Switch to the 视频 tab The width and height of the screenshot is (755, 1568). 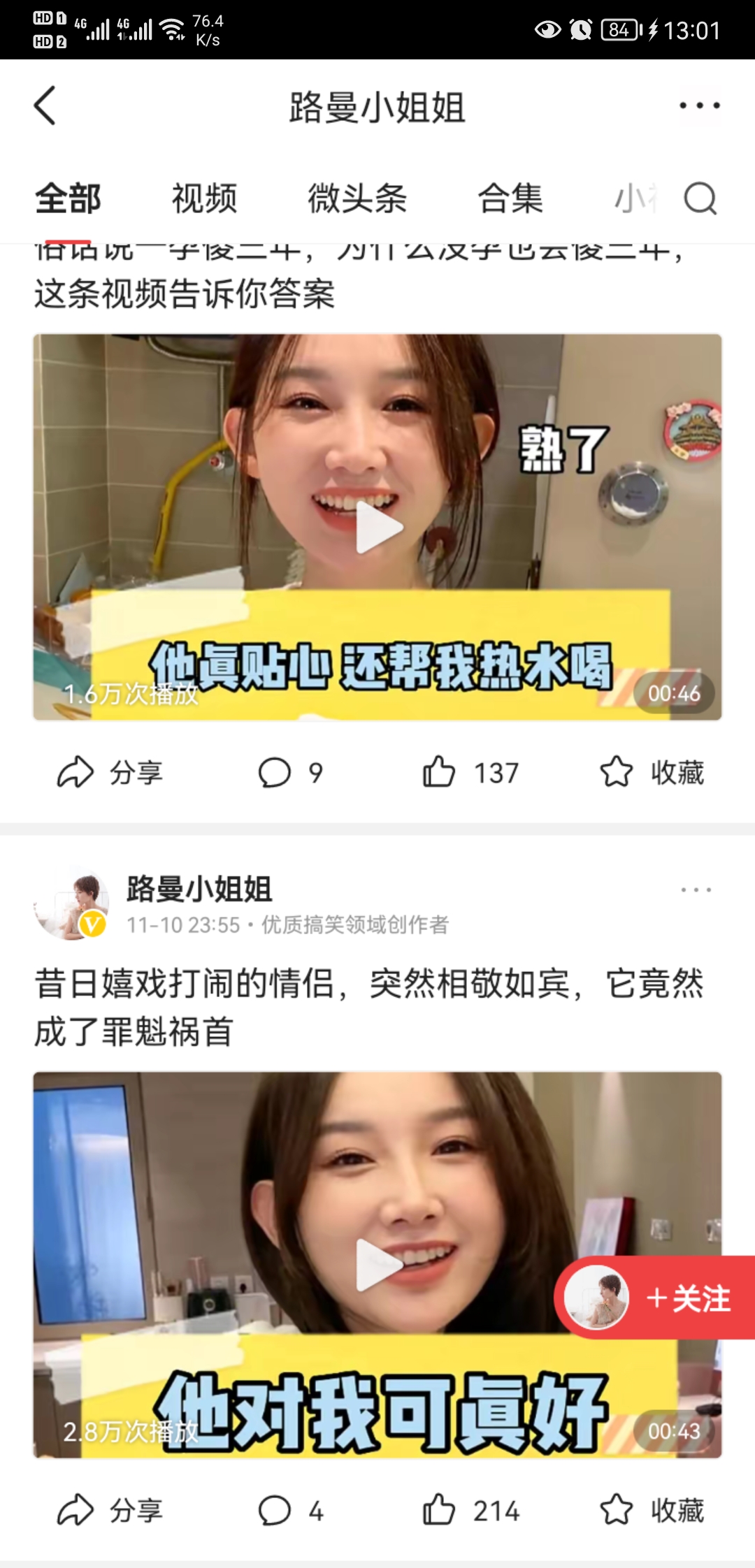coord(205,198)
